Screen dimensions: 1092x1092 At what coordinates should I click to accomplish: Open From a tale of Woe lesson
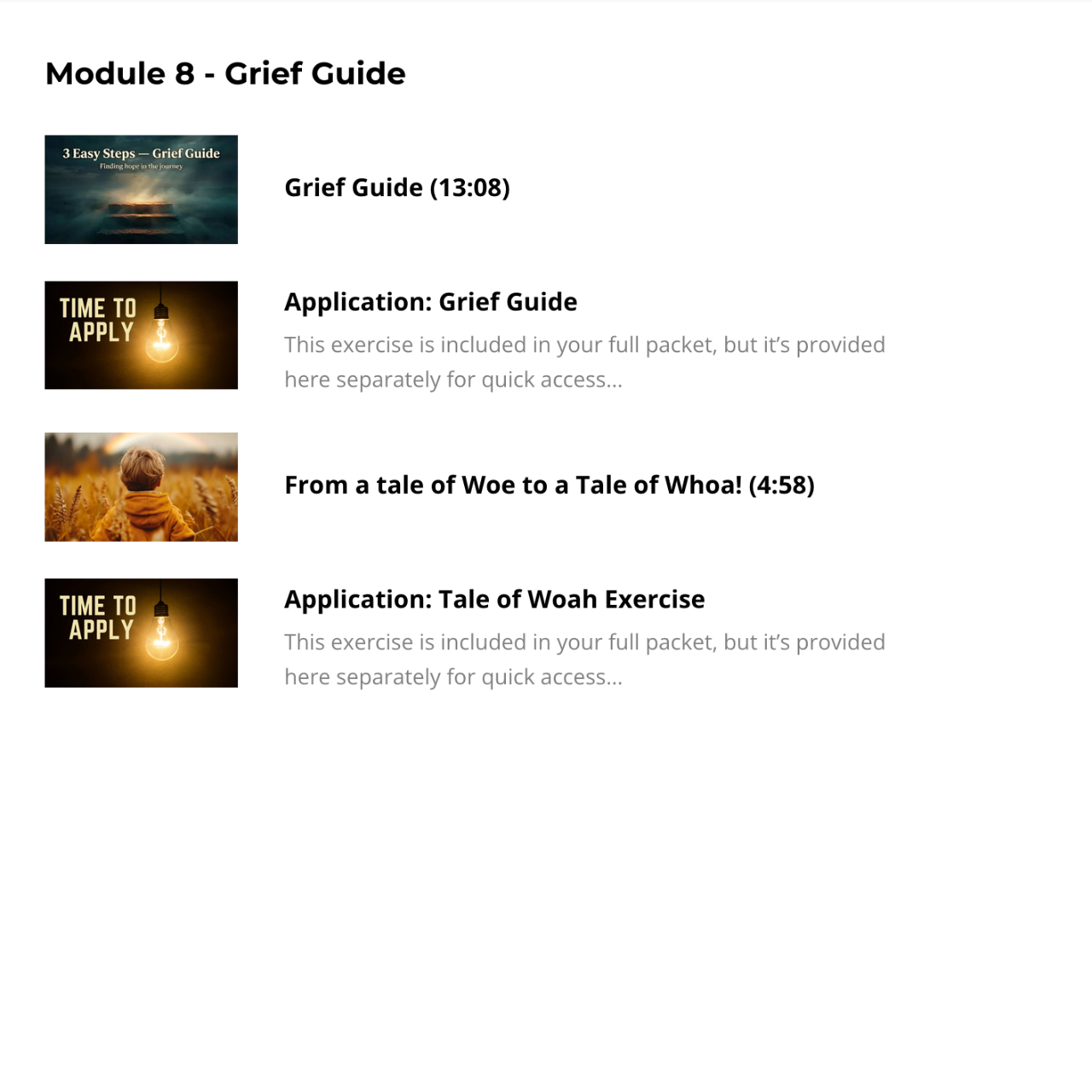549,485
